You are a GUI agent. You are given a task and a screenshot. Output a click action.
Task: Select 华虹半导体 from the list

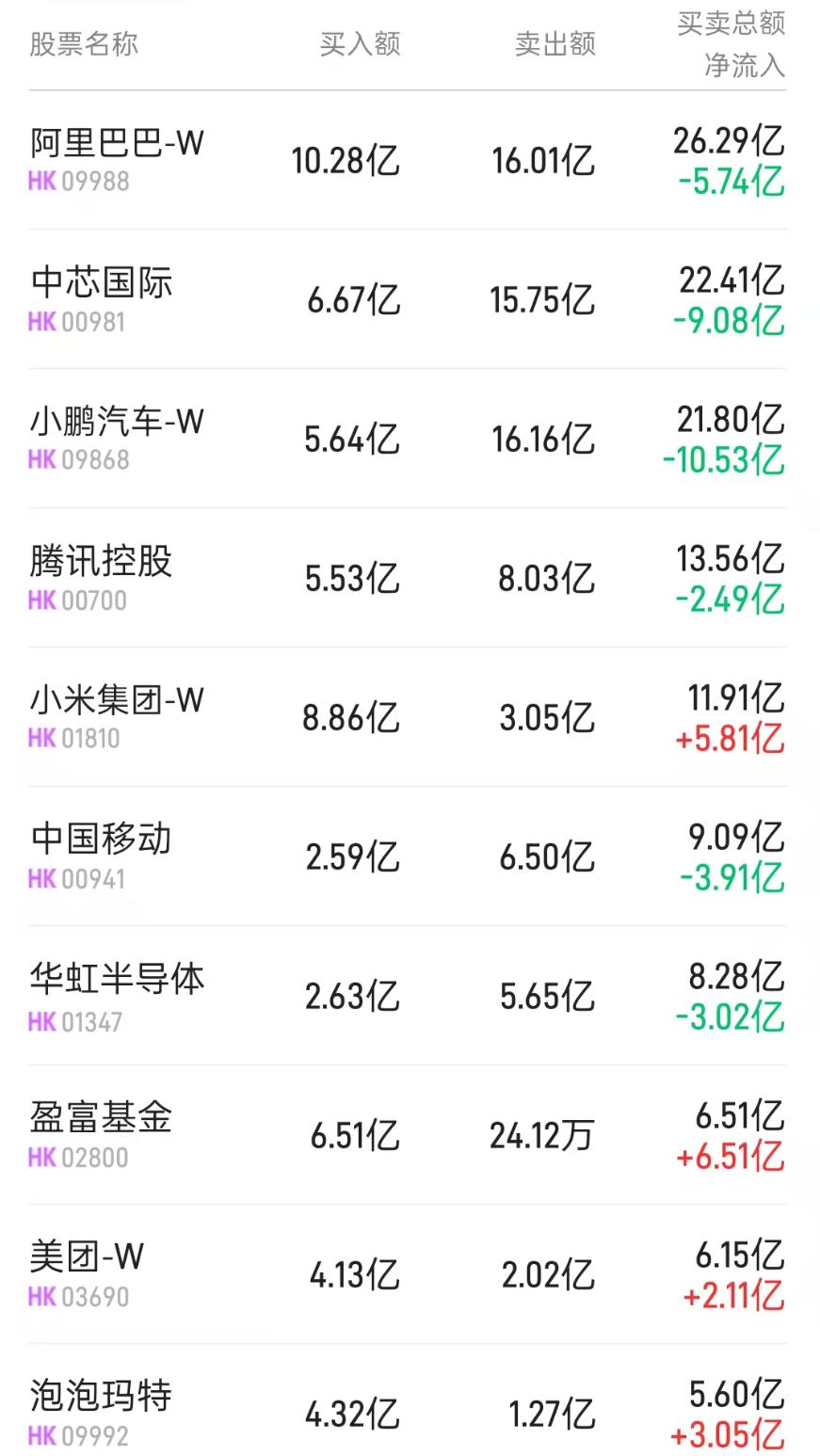[x=116, y=980]
